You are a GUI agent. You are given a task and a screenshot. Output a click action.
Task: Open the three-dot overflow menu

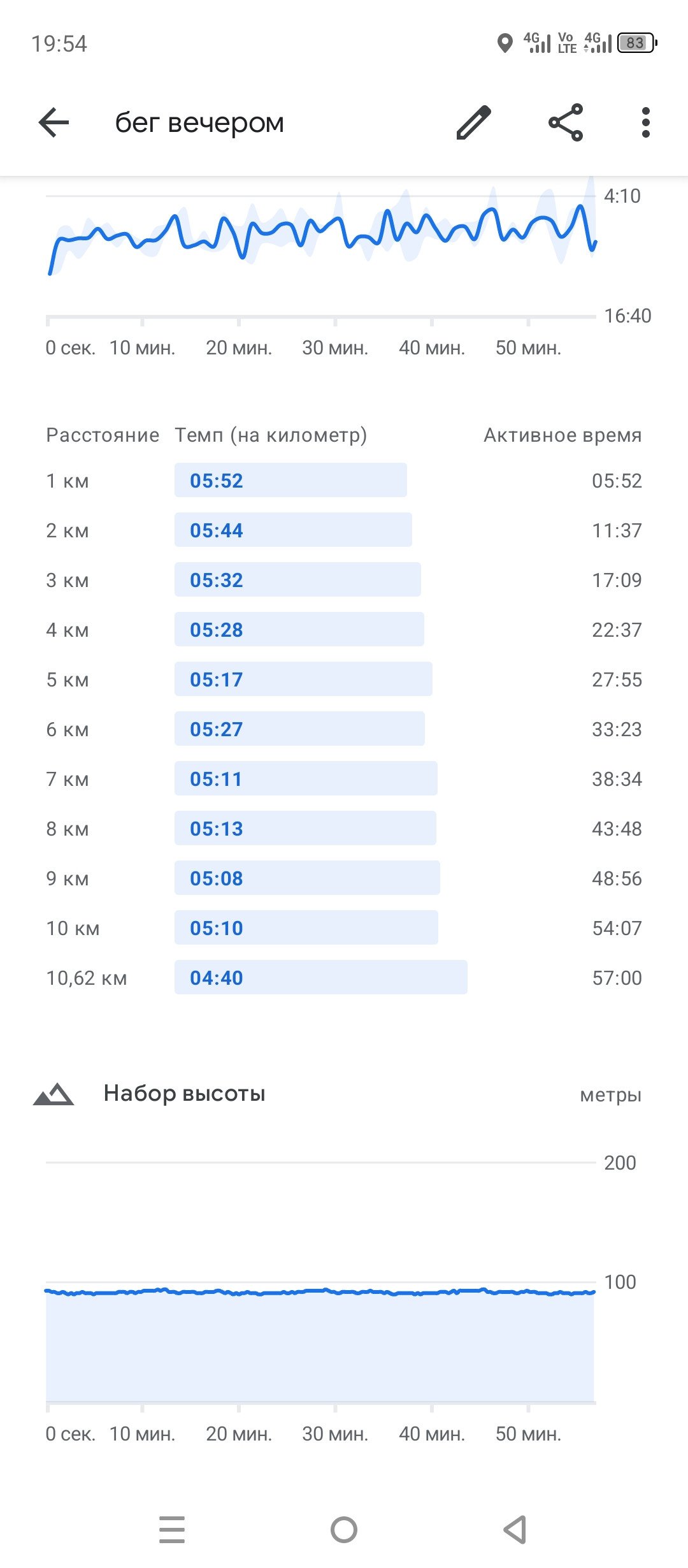pyautogui.click(x=646, y=122)
